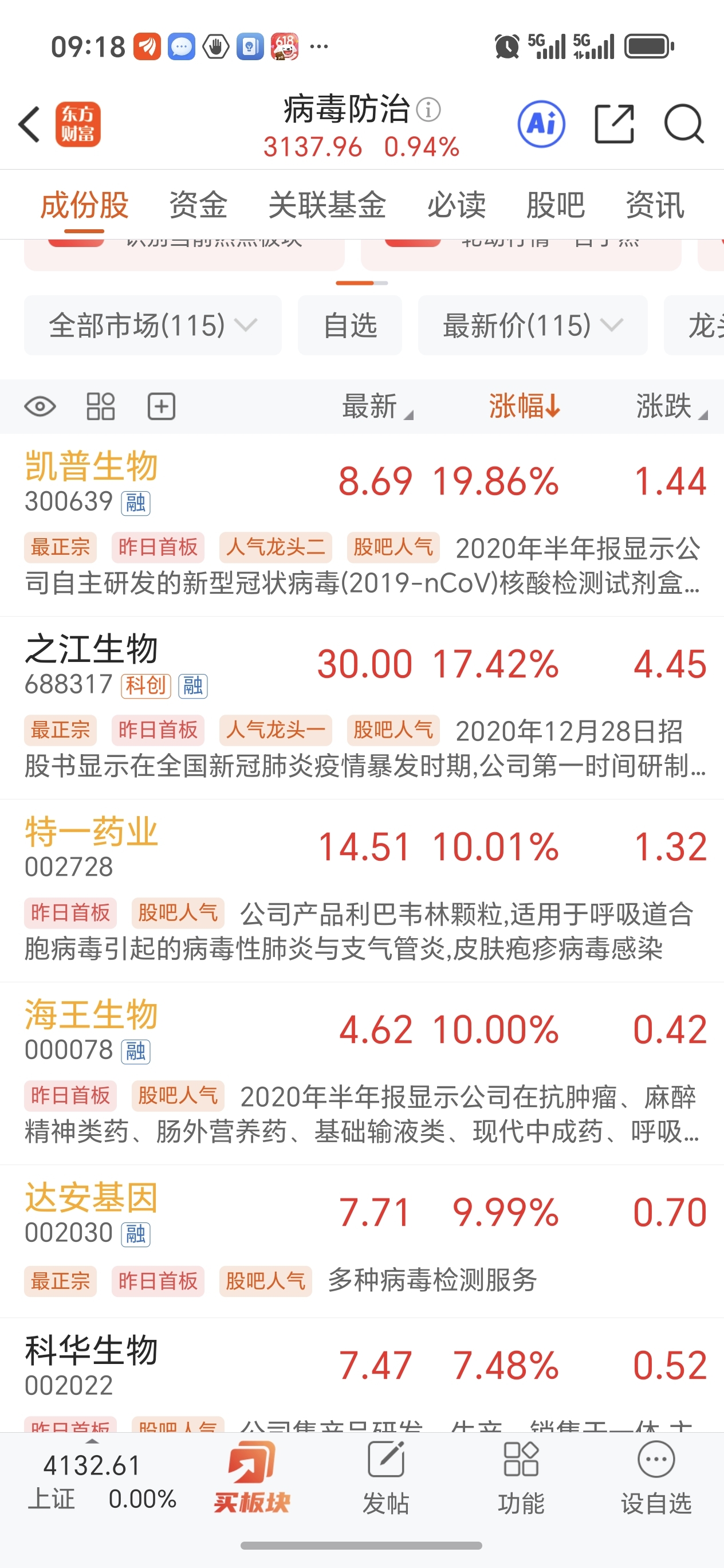Open the search magnifier
This screenshot has width=724, height=1568.
[x=683, y=124]
